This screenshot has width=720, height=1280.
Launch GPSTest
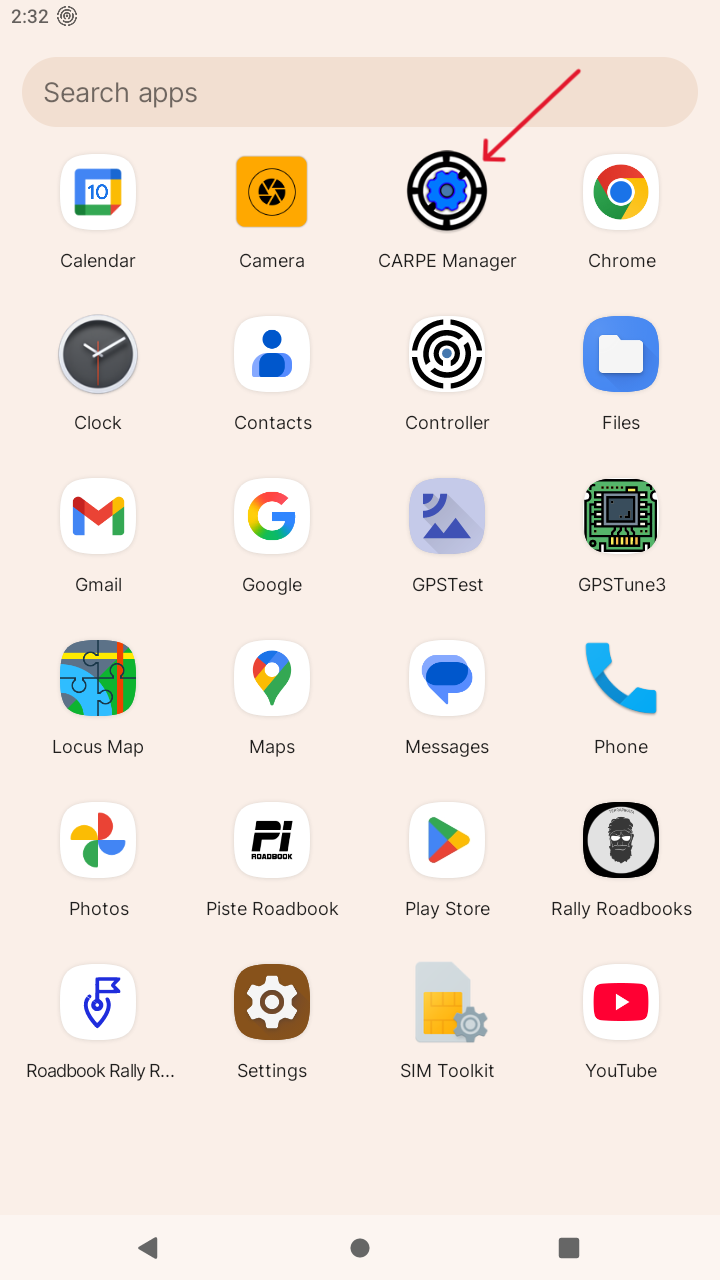(447, 516)
